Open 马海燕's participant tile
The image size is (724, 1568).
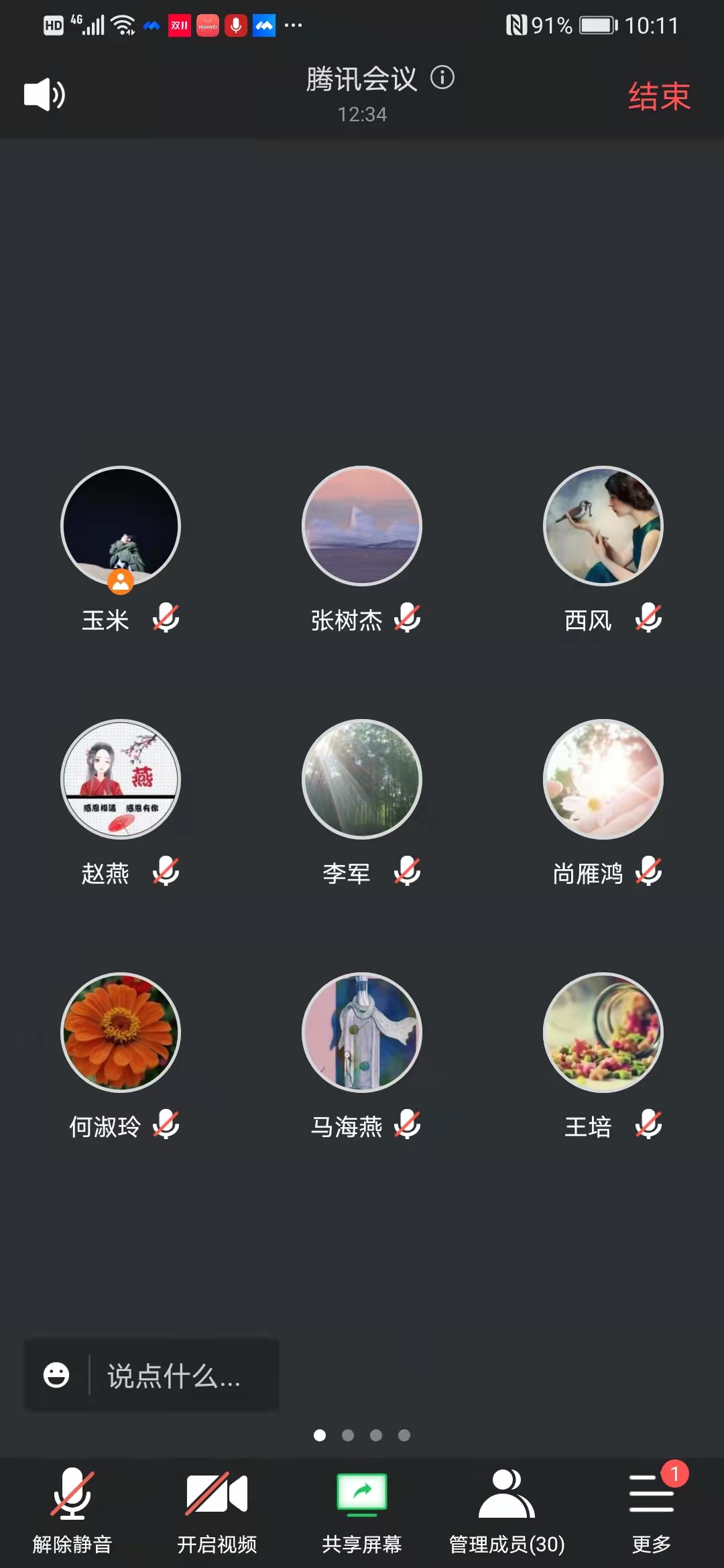tap(362, 1033)
